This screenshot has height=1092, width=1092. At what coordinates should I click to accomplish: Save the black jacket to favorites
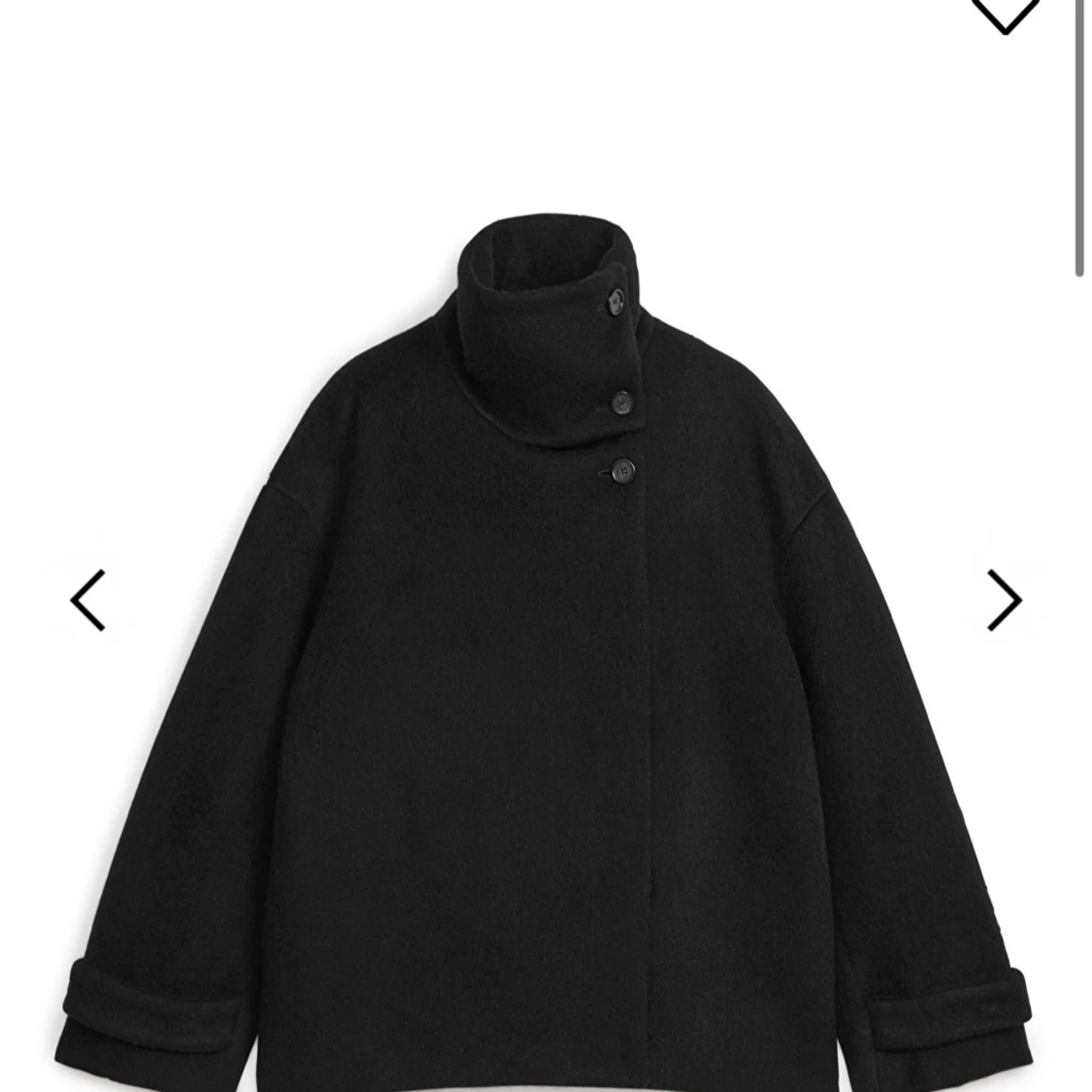click(x=1006, y=13)
